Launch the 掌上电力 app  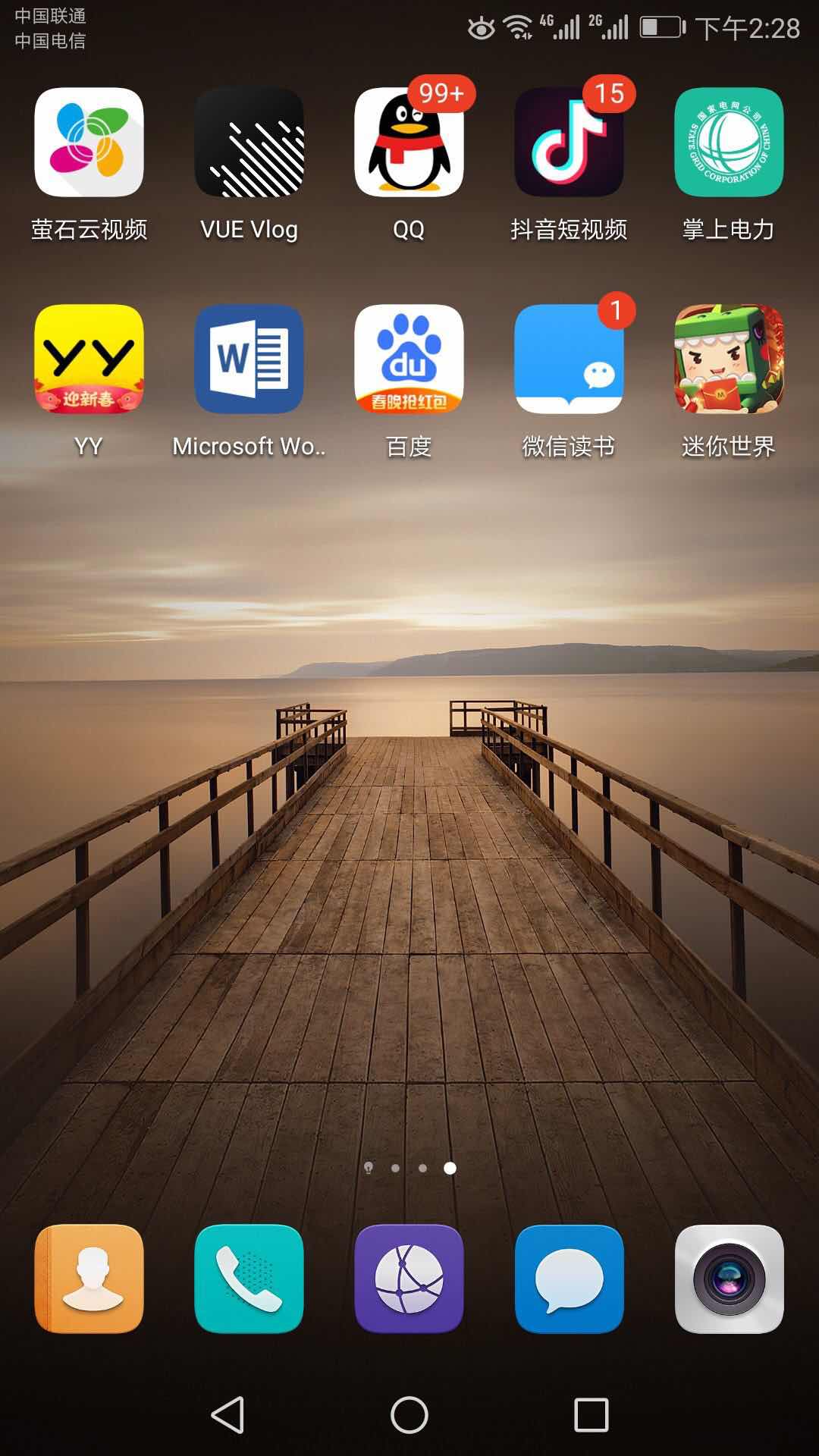point(729,143)
